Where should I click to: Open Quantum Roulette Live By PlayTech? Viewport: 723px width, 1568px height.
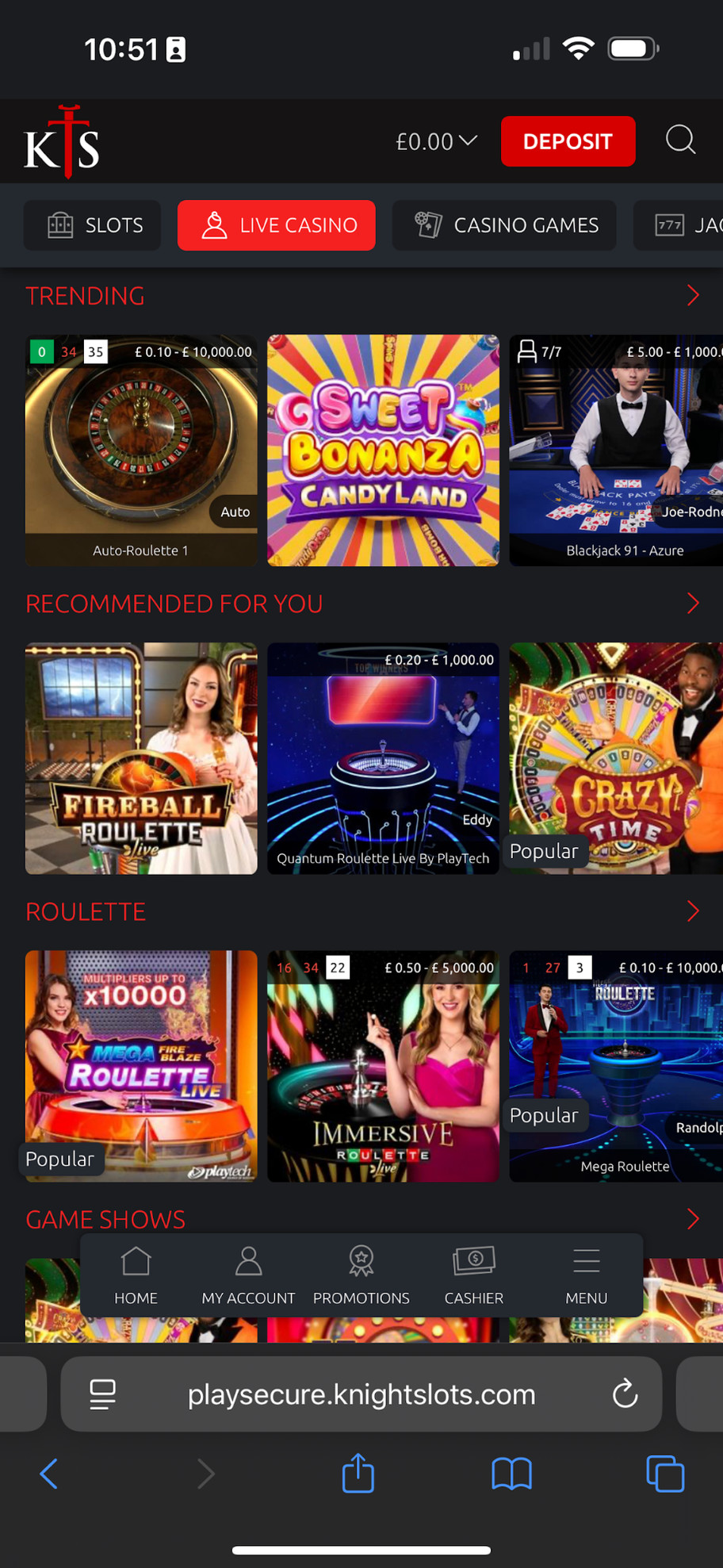(x=383, y=757)
